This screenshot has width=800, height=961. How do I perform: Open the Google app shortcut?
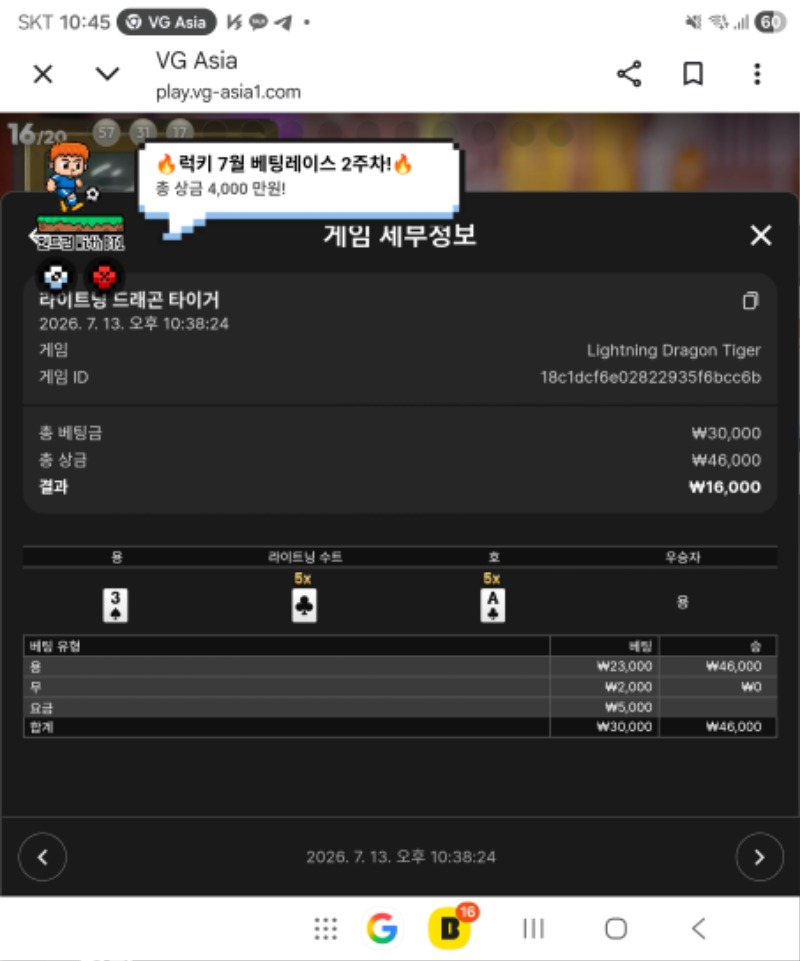pos(382,929)
